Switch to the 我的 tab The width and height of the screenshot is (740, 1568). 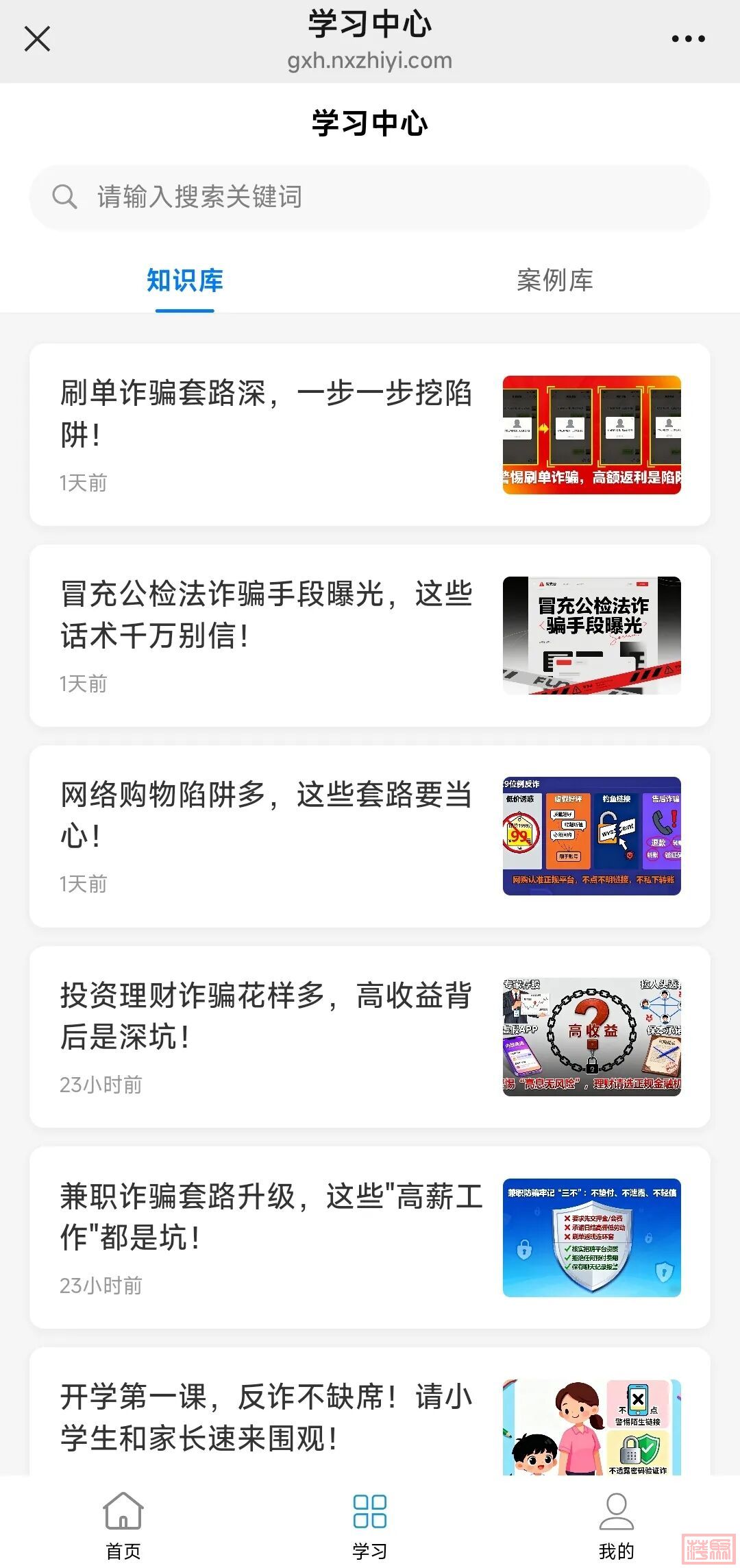click(616, 1526)
